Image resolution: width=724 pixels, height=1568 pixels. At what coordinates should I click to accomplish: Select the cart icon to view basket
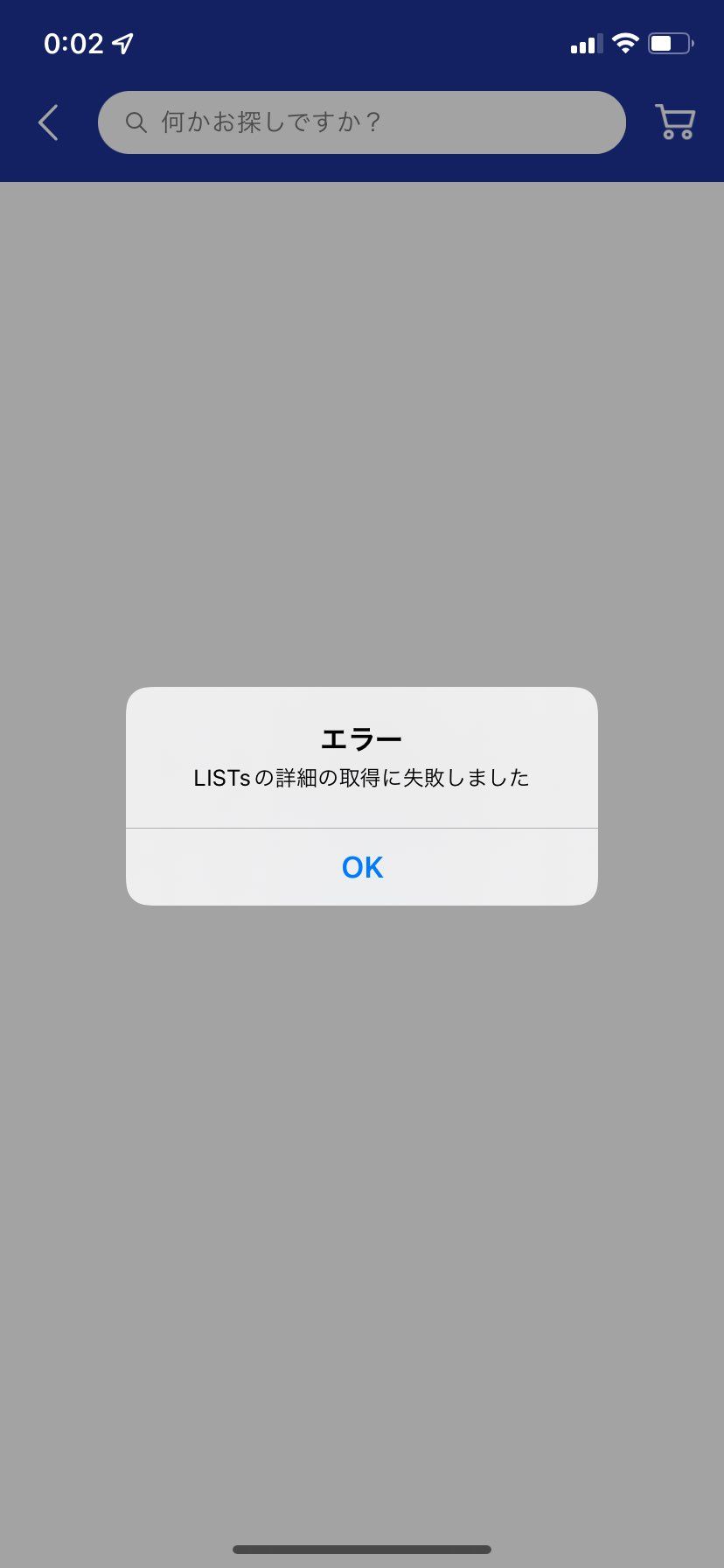[673, 122]
